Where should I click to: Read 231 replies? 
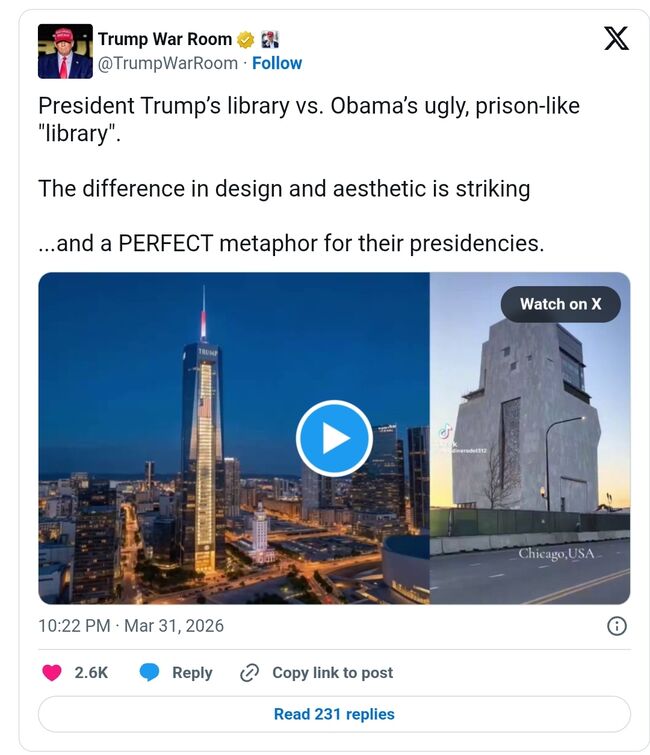[334, 714]
